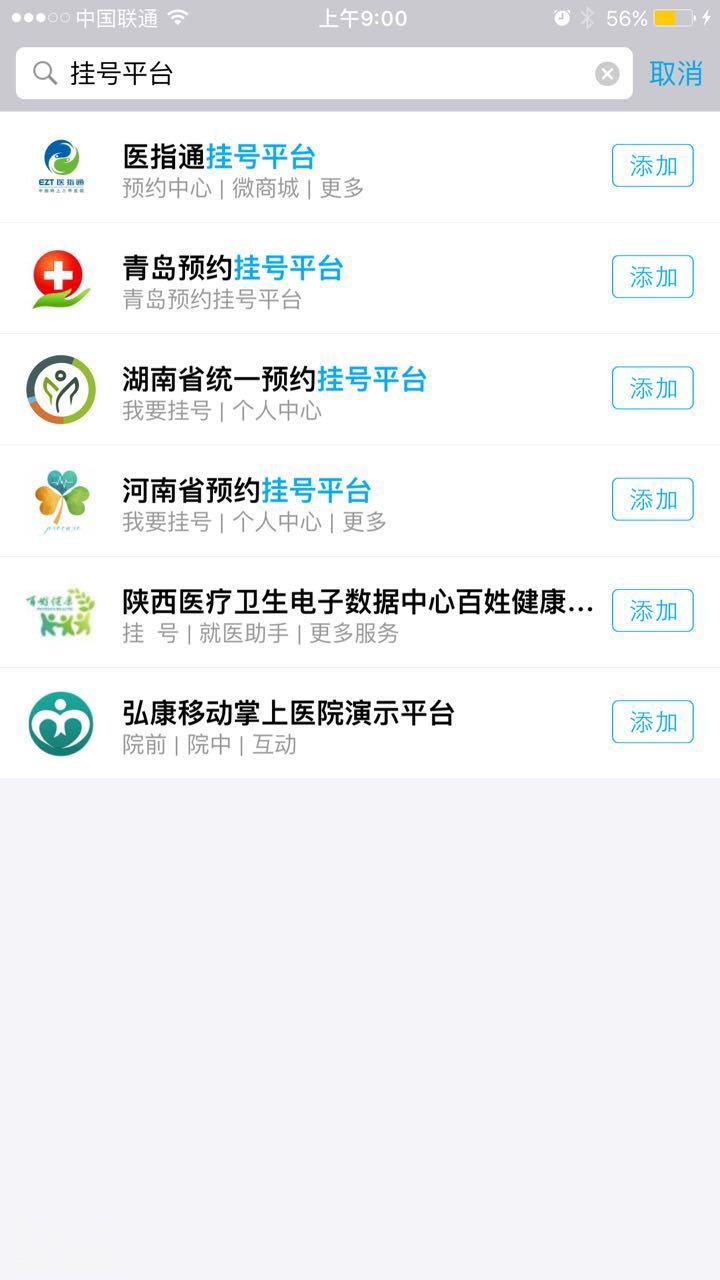Add 陕西医疗卫生电子数据中心 account with its 添加 button
The width and height of the screenshot is (720, 1280).
[653, 610]
